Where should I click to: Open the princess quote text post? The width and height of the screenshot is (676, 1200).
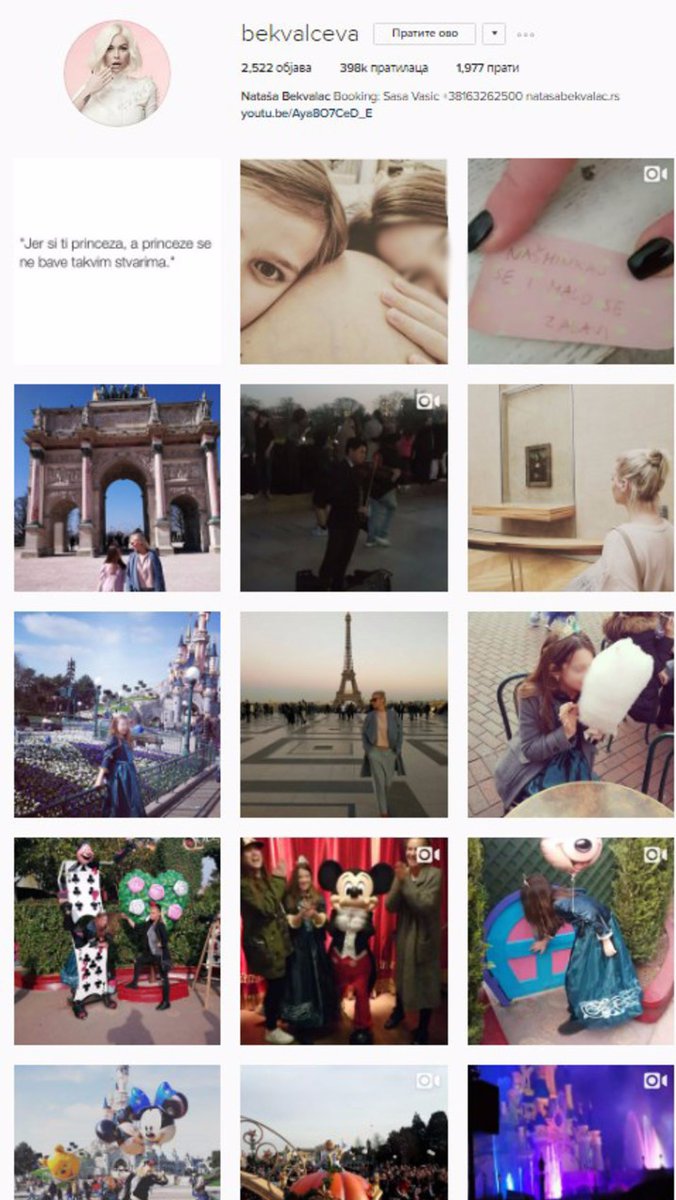[x=117, y=262]
